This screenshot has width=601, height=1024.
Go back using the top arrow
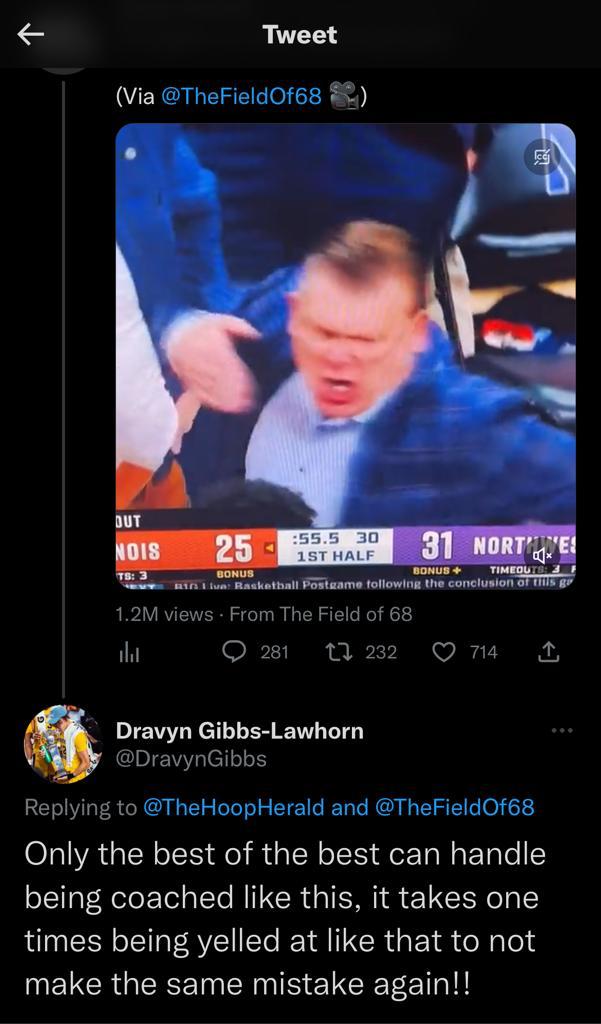(x=31, y=35)
